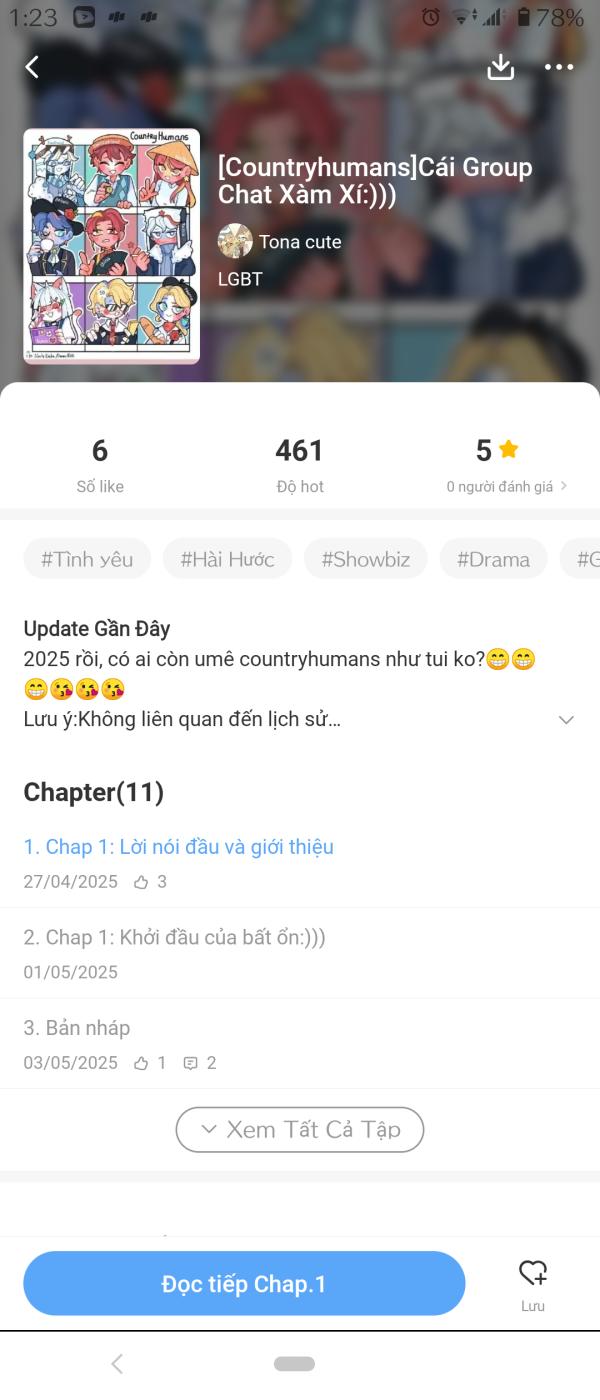Open chapter 3 Bản nháp
The image size is (600, 1400).
coord(77,1027)
